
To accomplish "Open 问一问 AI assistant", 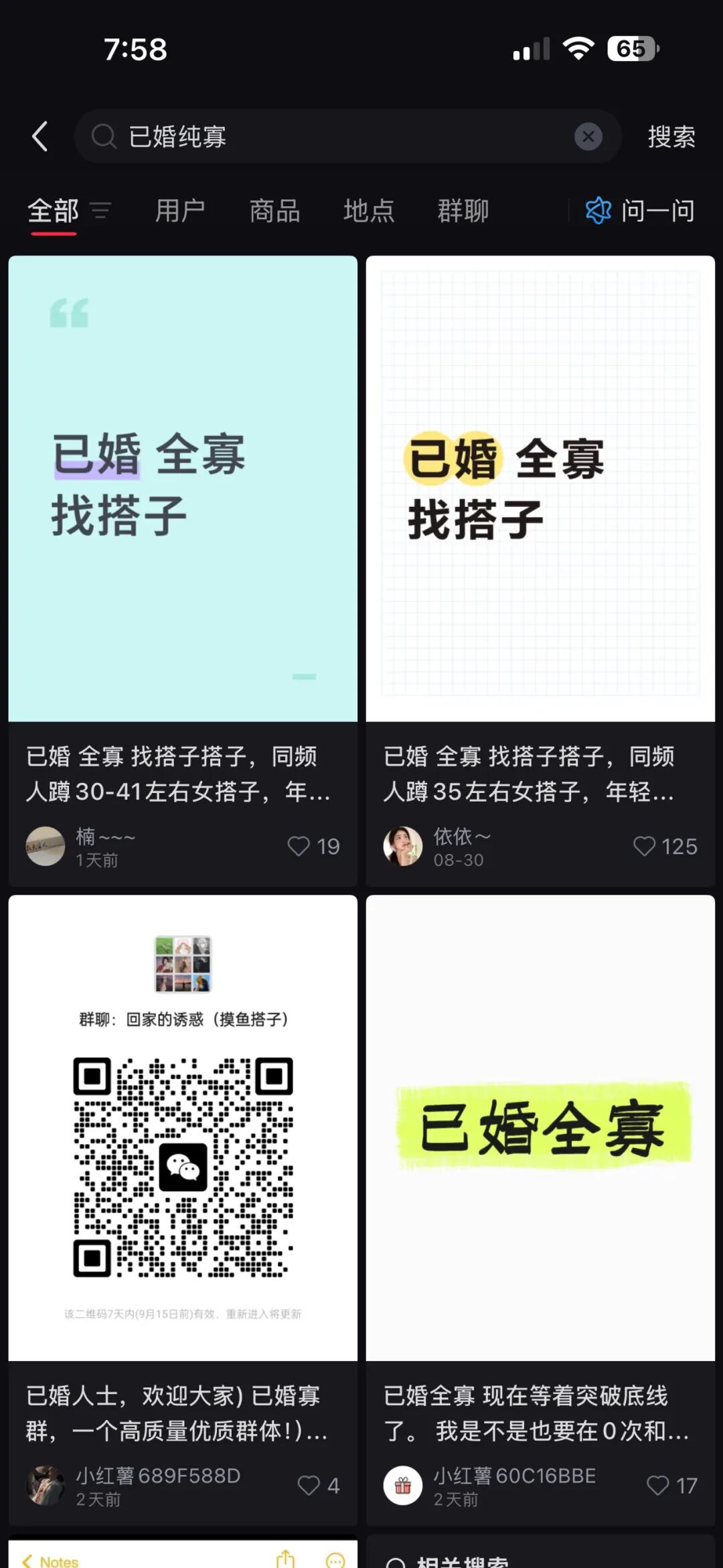I will tap(640, 211).
